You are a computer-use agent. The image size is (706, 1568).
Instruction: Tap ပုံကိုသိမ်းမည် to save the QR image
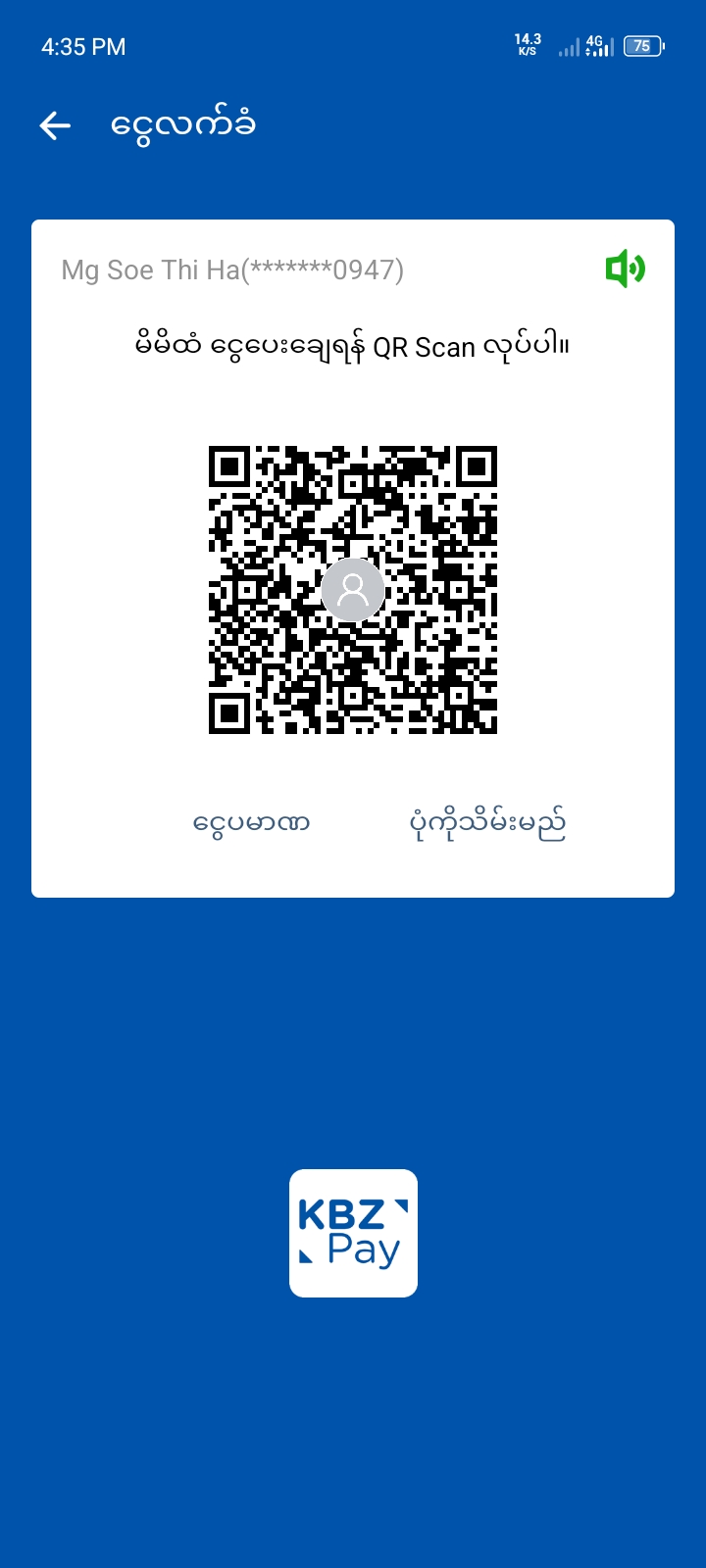487,823
